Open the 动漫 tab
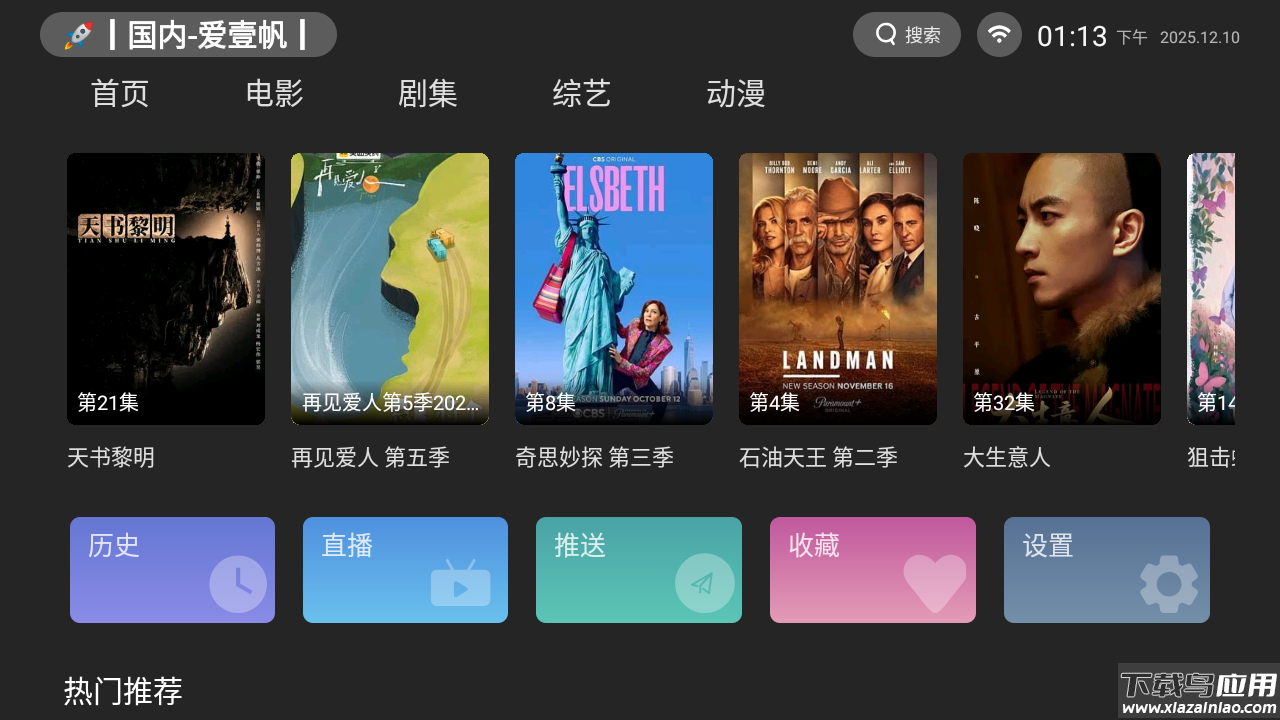Image resolution: width=1280 pixels, height=720 pixels. tap(736, 94)
